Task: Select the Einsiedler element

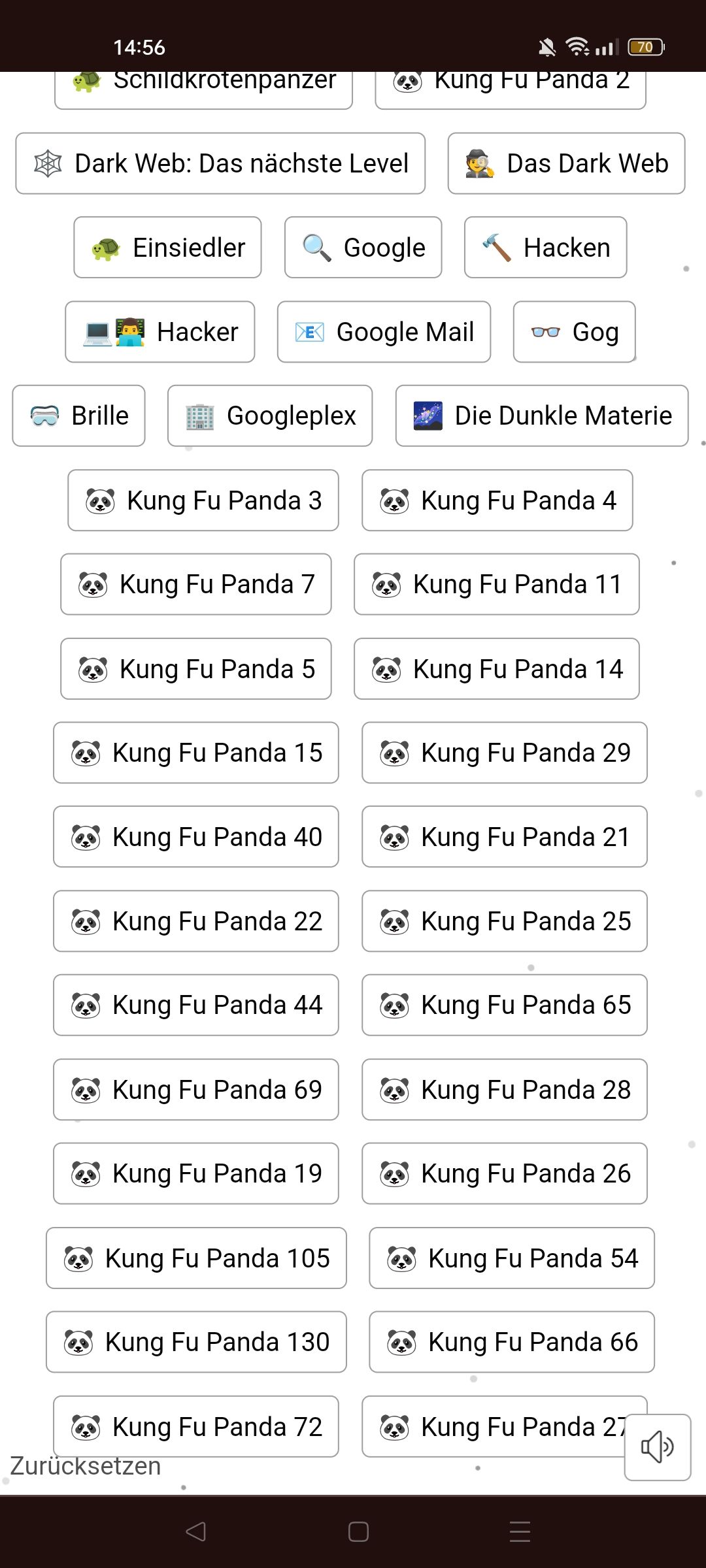Action: (x=167, y=248)
